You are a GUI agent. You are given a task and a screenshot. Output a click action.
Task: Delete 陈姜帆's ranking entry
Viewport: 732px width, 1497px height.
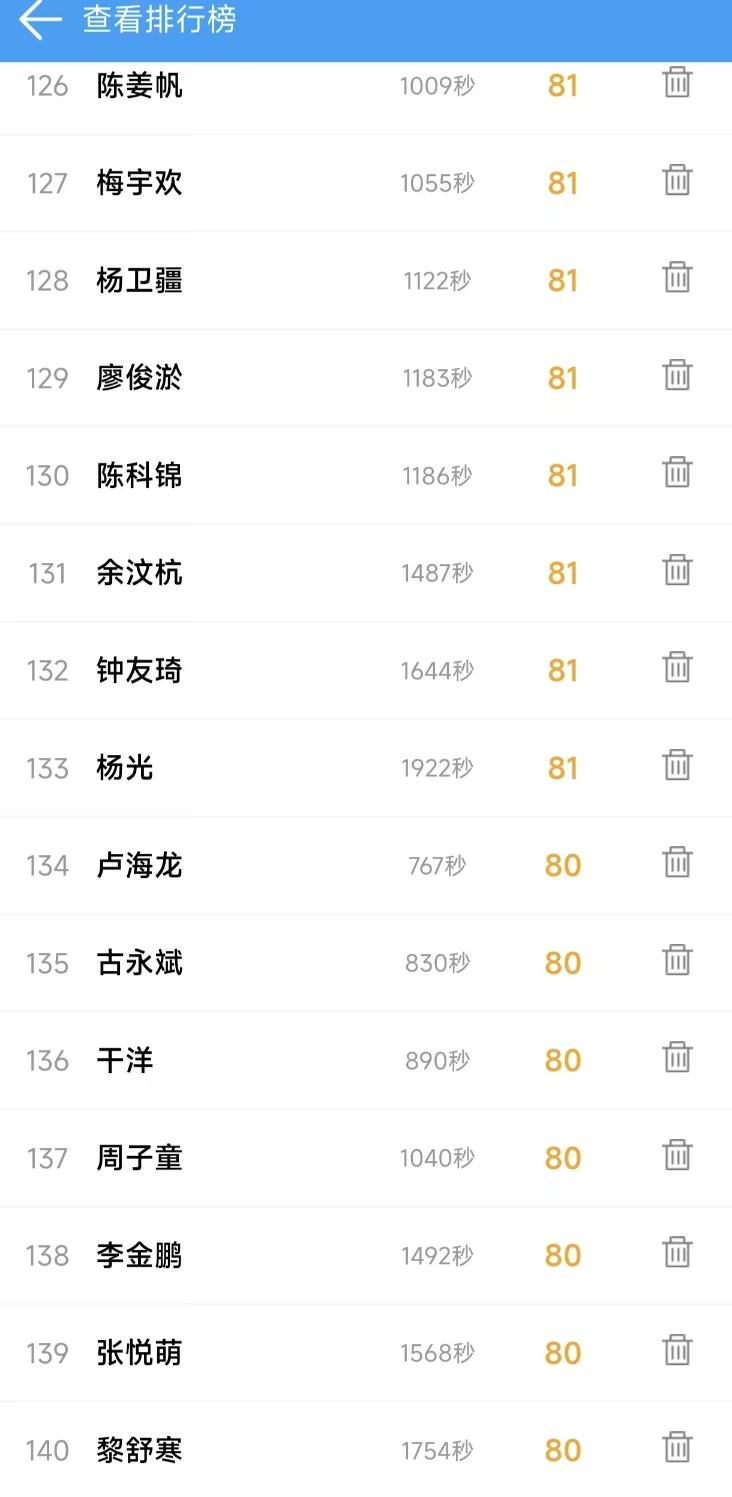pyautogui.click(x=677, y=82)
